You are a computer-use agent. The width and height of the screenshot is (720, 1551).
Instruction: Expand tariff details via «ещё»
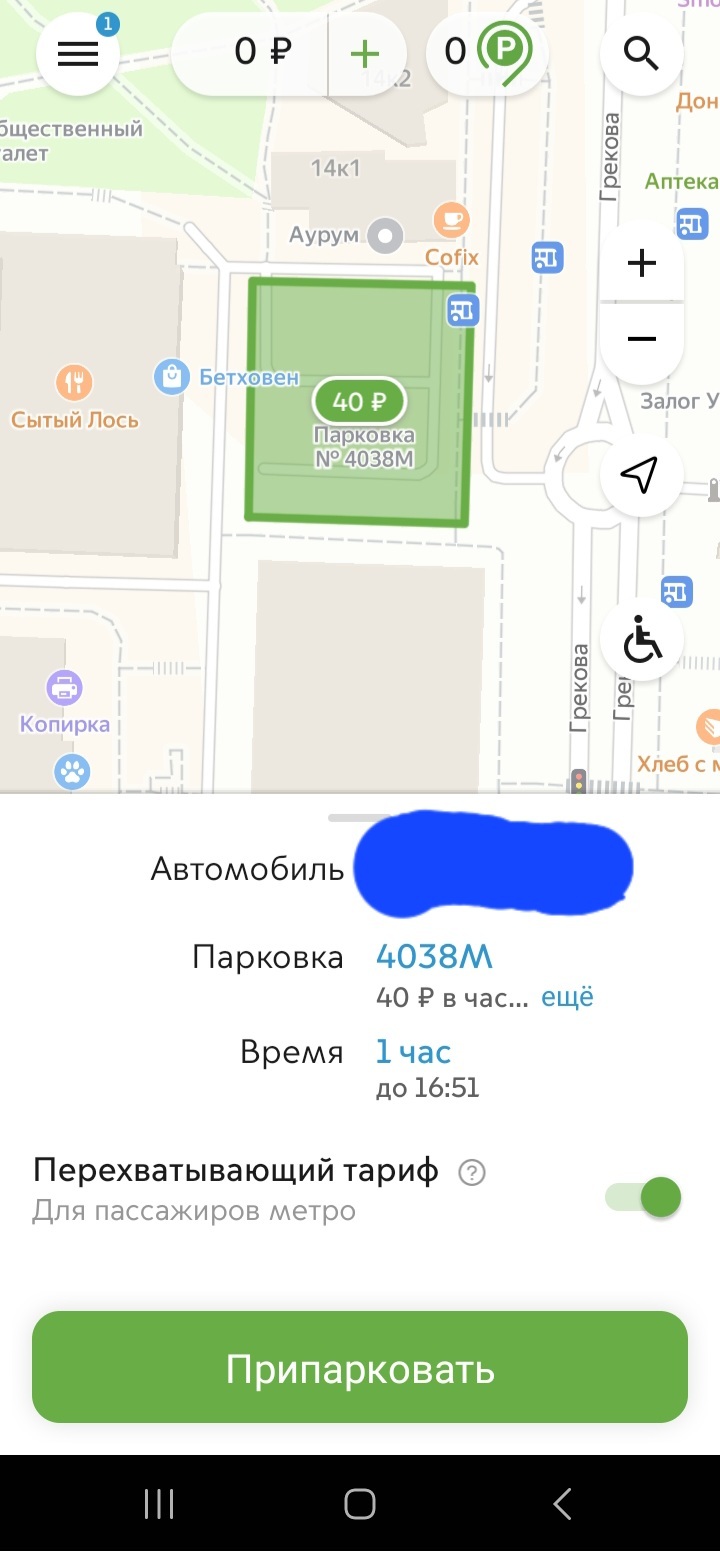point(567,997)
